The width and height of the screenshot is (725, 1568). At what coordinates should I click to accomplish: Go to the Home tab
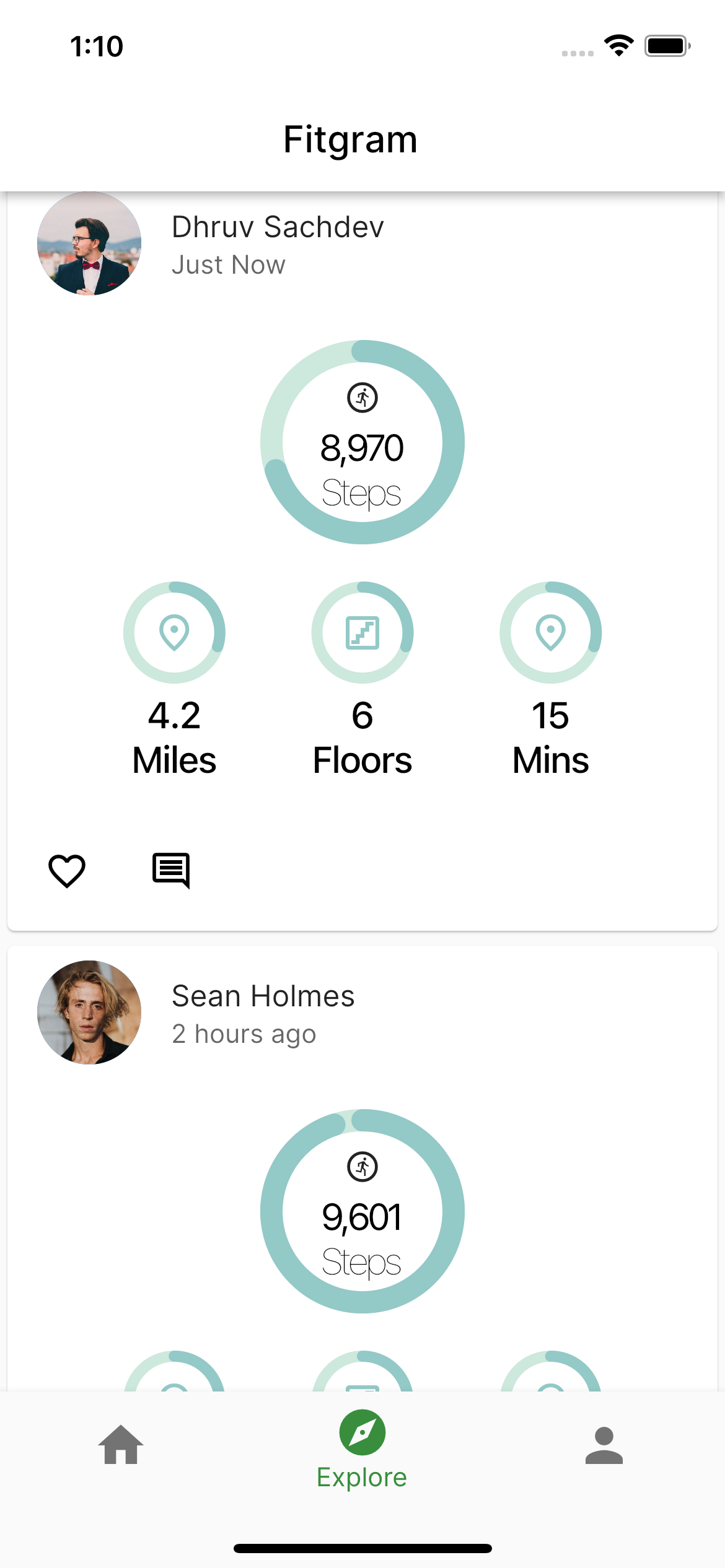[x=121, y=1445]
